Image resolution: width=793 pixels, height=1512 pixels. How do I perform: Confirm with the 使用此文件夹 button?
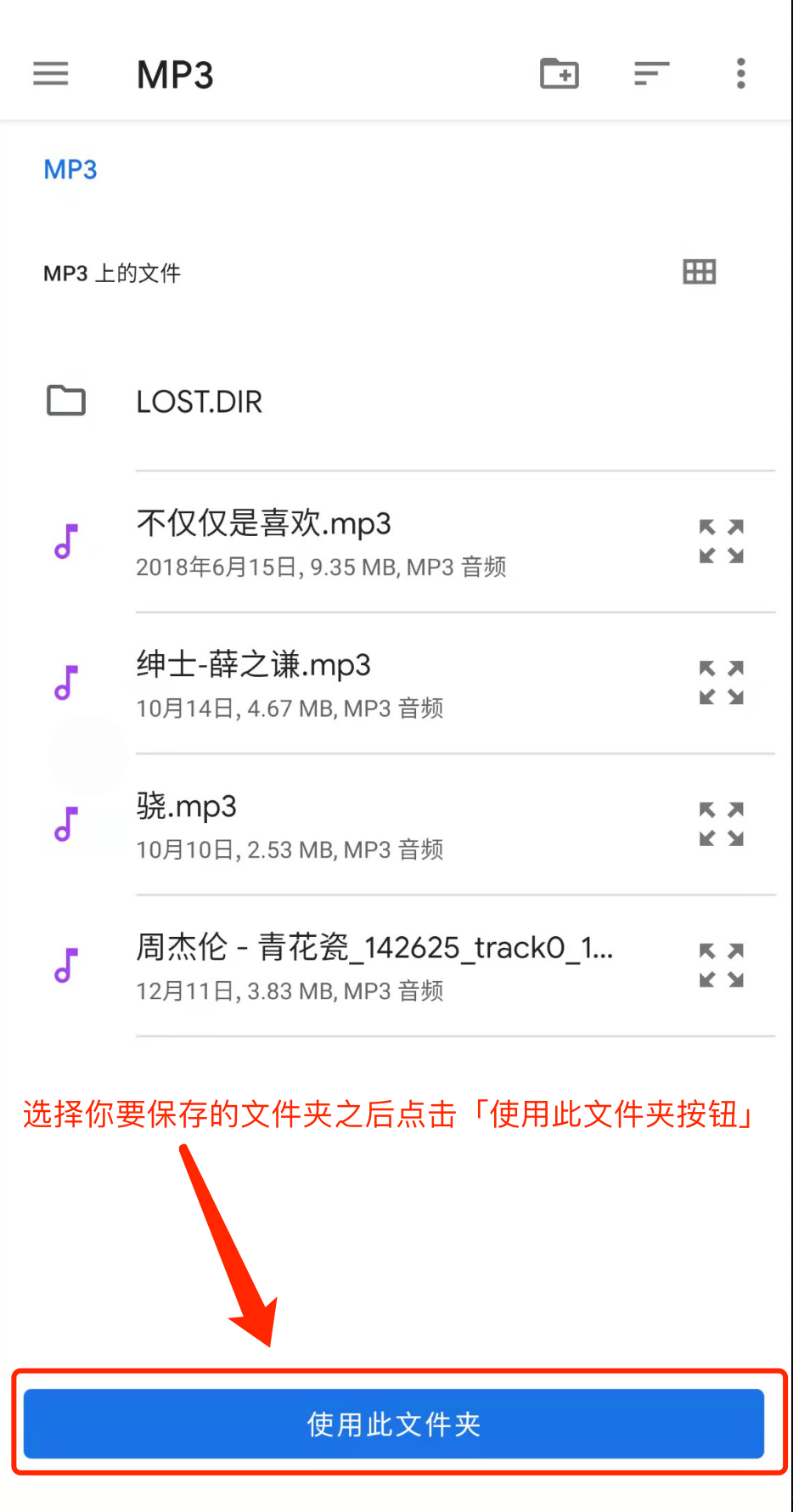click(x=394, y=1424)
